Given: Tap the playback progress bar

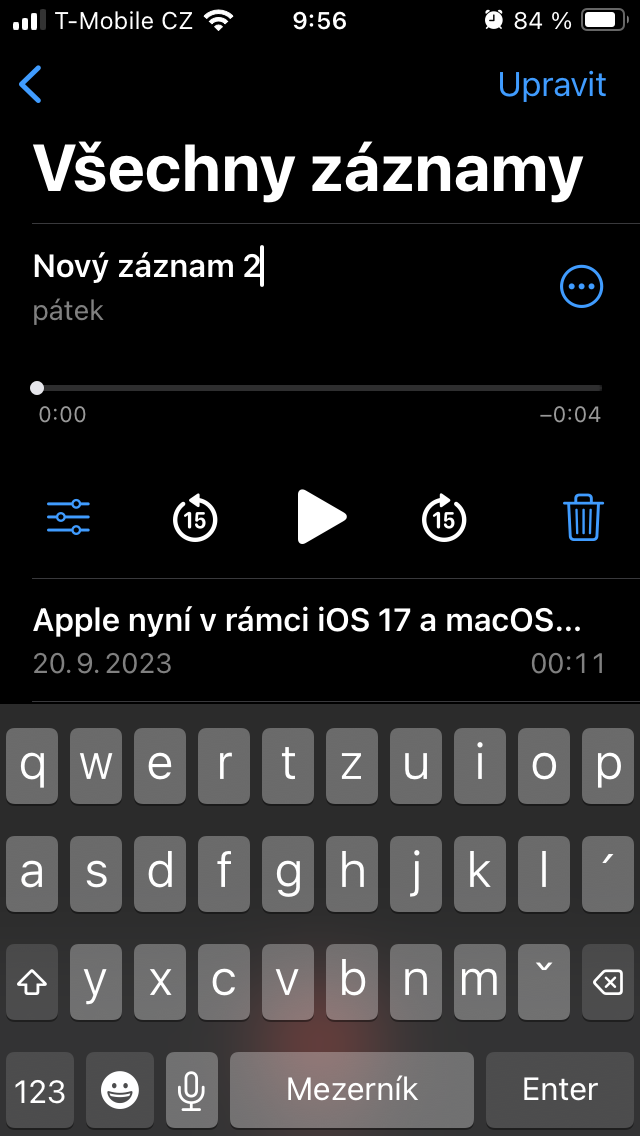Looking at the screenshot, I should 320,388.
